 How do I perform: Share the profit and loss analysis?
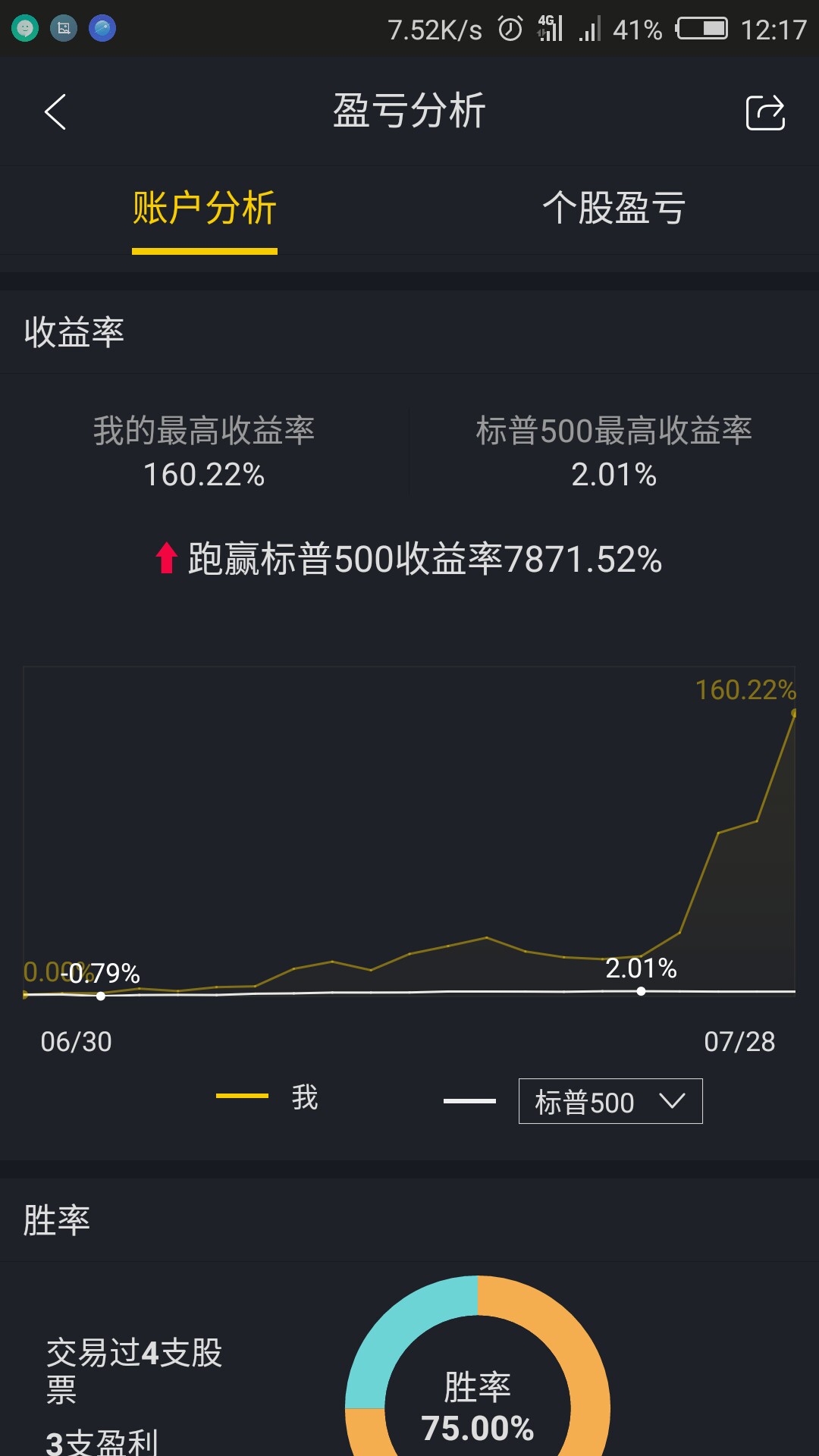point(765,112)
